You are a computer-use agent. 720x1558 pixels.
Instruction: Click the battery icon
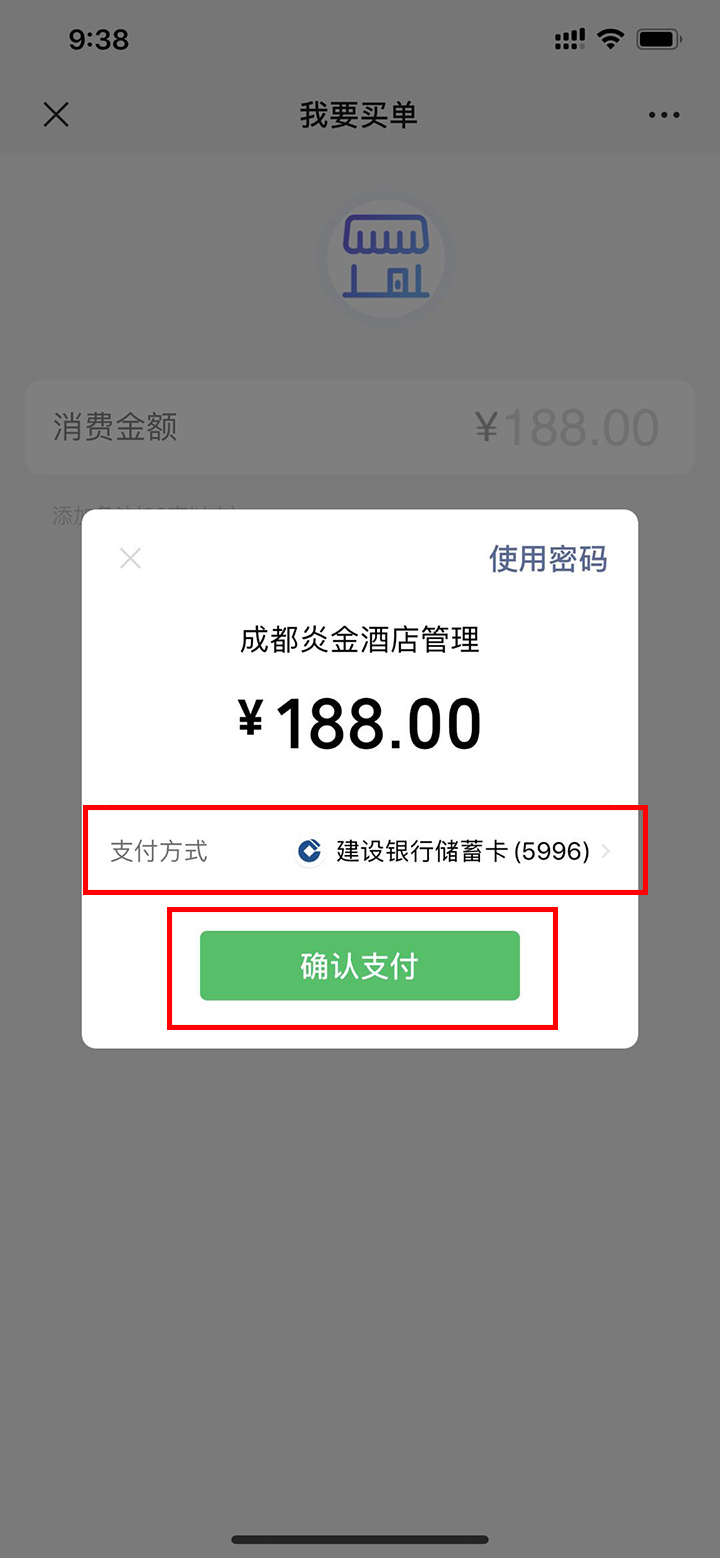[x=660, y=38]
